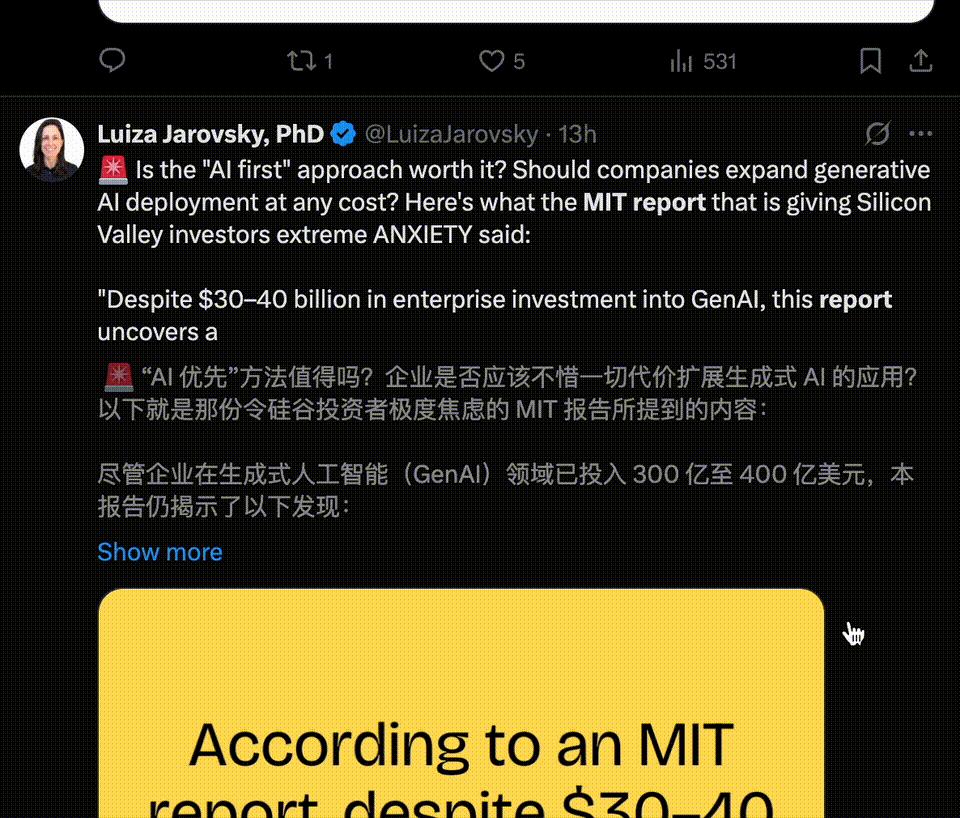The height and width of the screenshot is (818, 960).
Task: Reply to the post with 531 views
Action: (x=113, y=61)
